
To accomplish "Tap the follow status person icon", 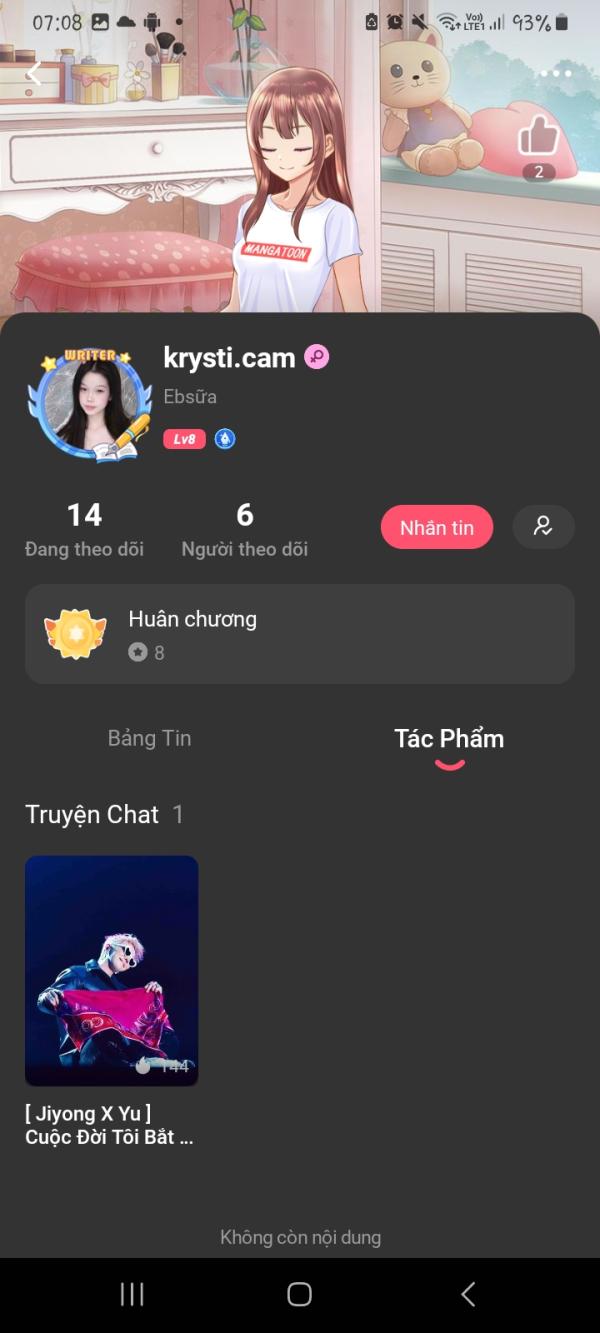I will pos(543,527).
